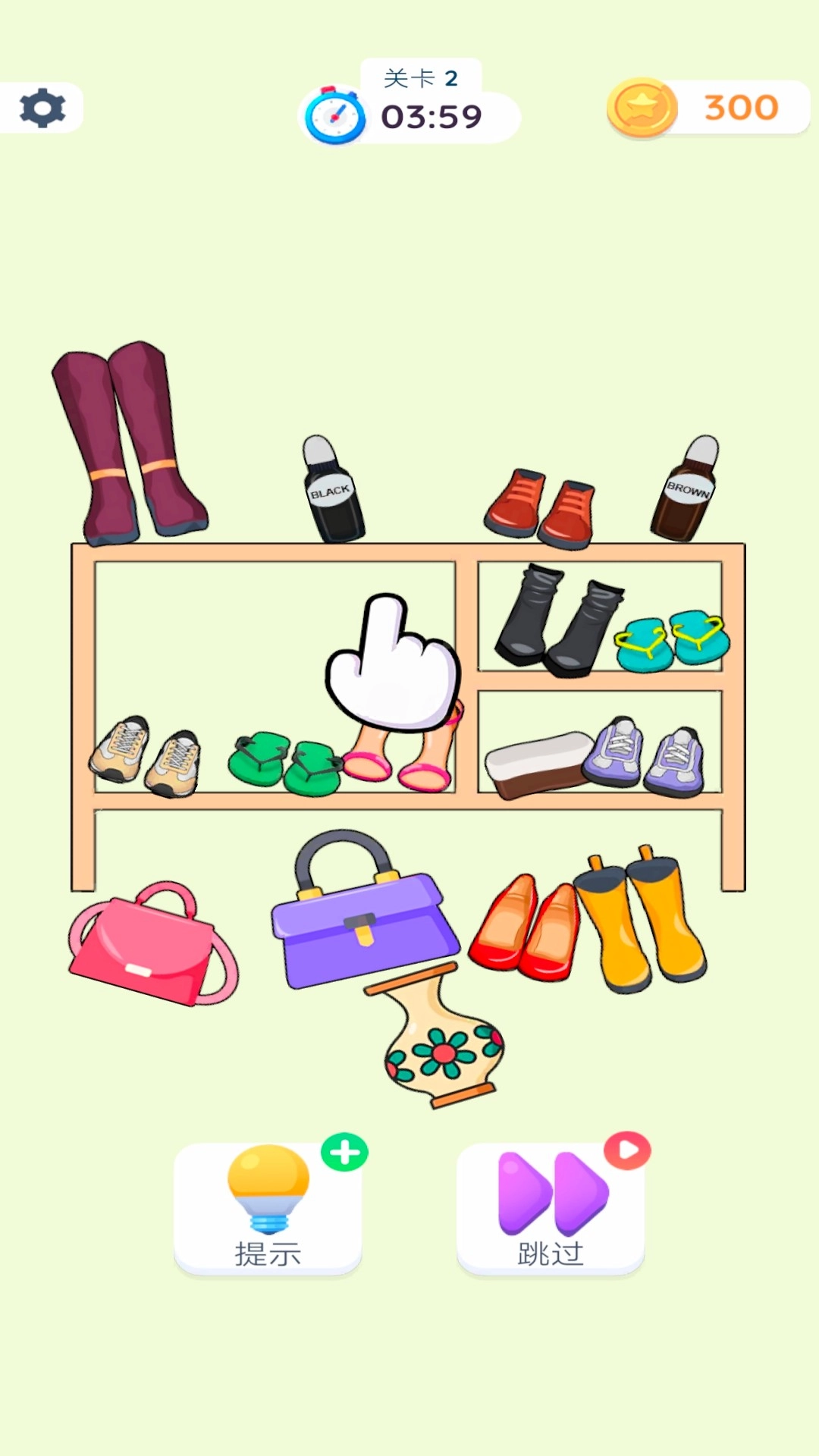
Task: Select the flower-patterned vase
Action: tap(440, 1036)
